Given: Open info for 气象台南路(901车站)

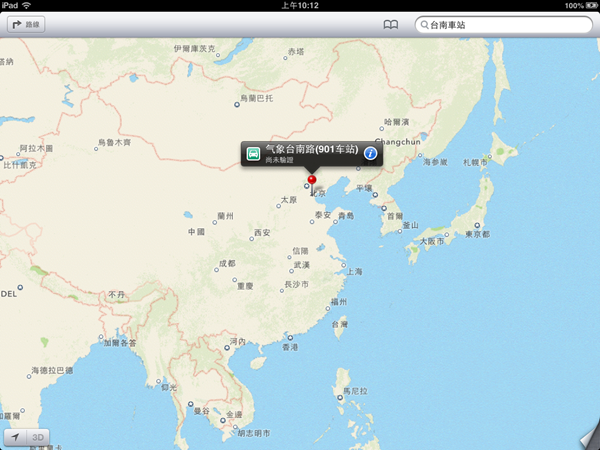Looking at the screenshot, I should tap(370, 154).
